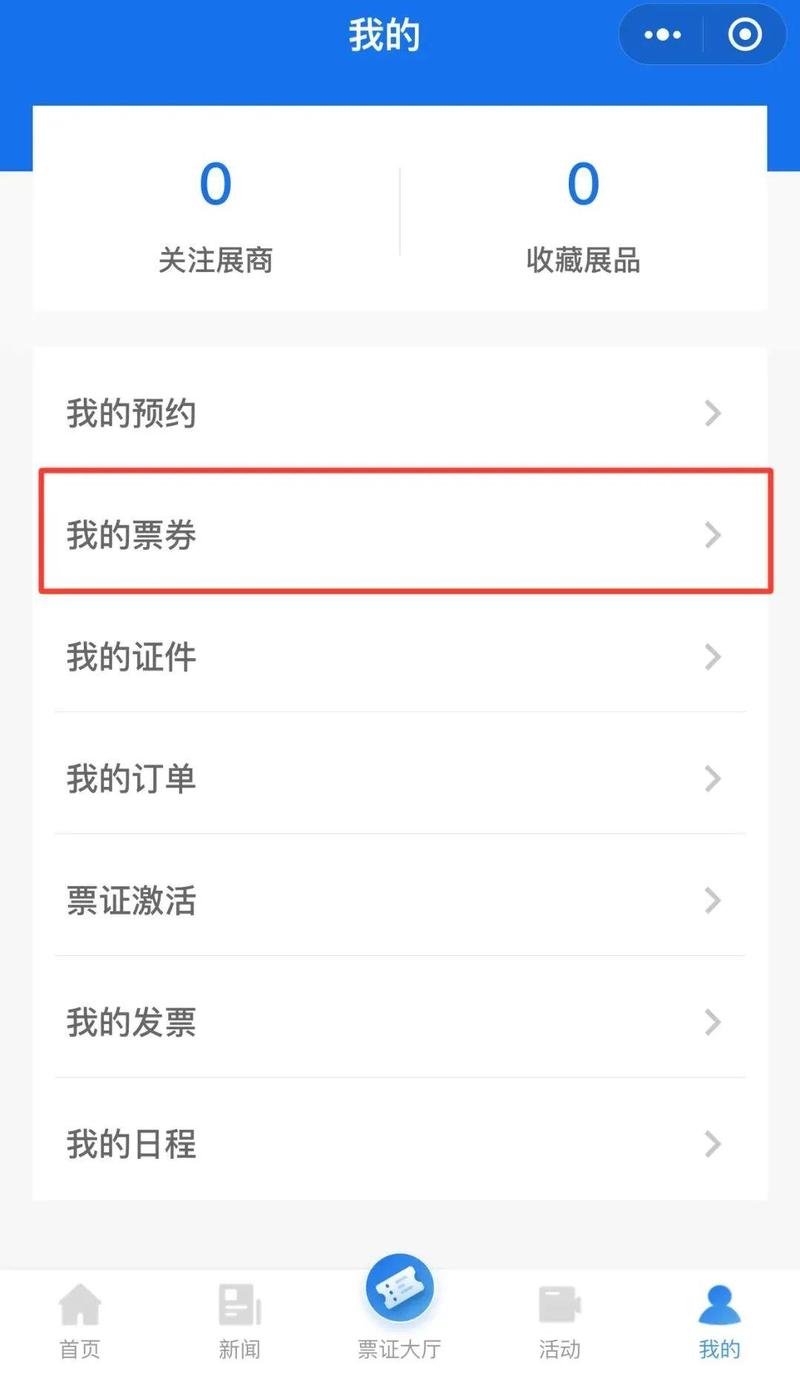Switch to the 新闻 tab
The image size is (800, 1376).
click(x=239, y=1320)
